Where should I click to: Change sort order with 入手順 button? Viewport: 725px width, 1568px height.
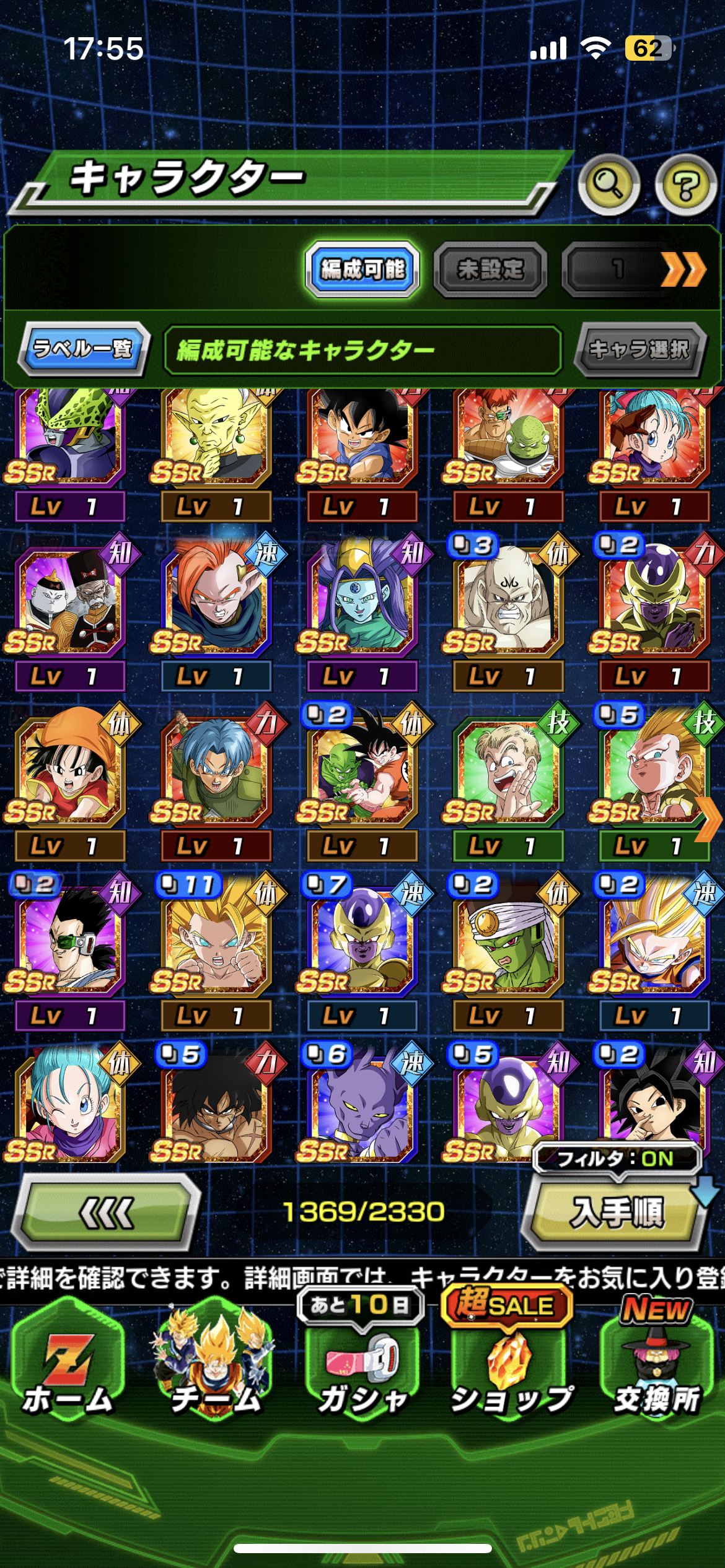[616, 1213]
